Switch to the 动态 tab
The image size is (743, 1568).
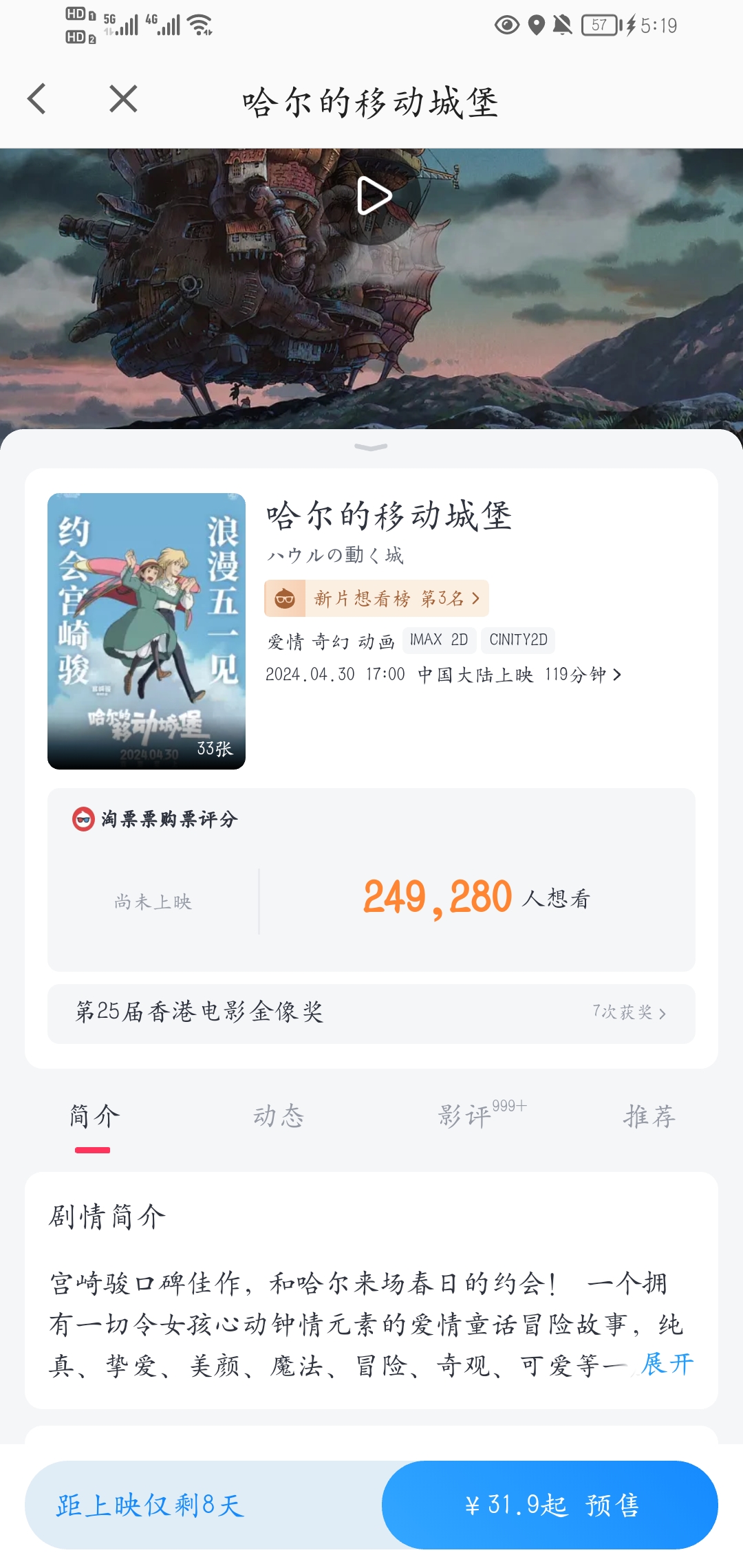point(279,1117)
